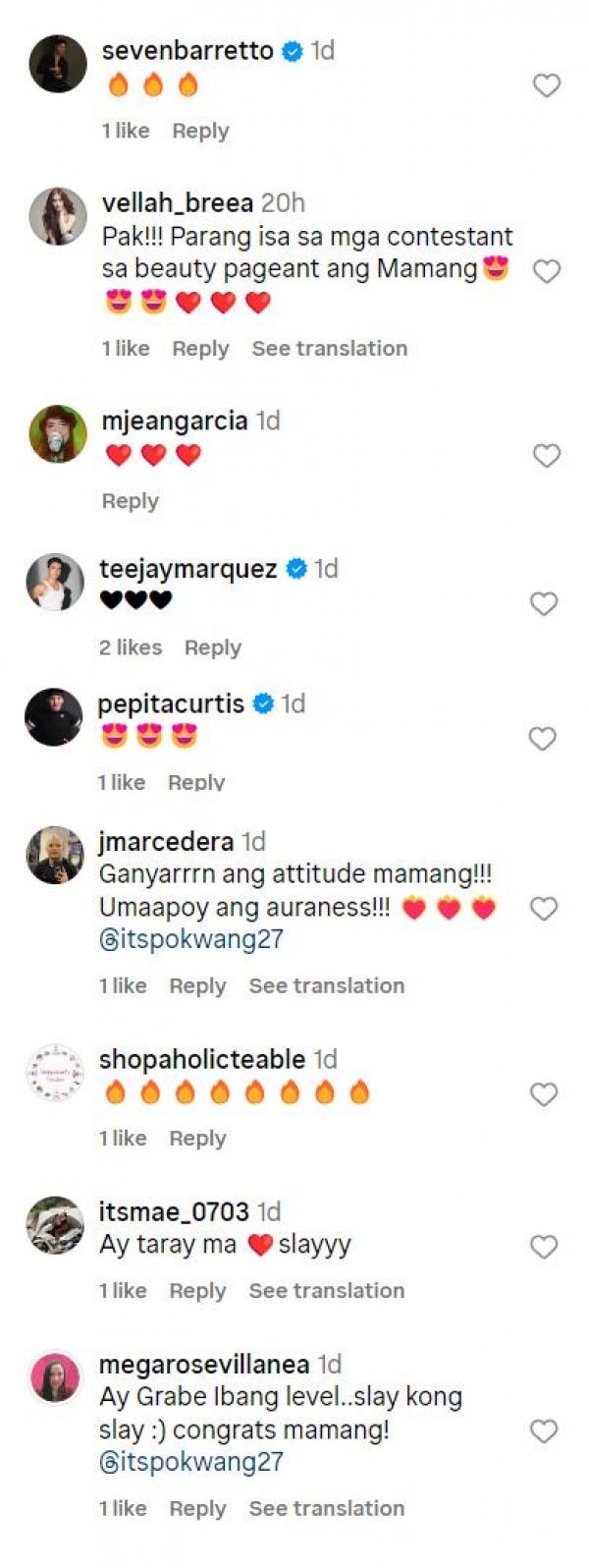Viewport: 589px width, 1568px height.
Task: See translation of jmarcedera's comment
Action: [326, 985]
